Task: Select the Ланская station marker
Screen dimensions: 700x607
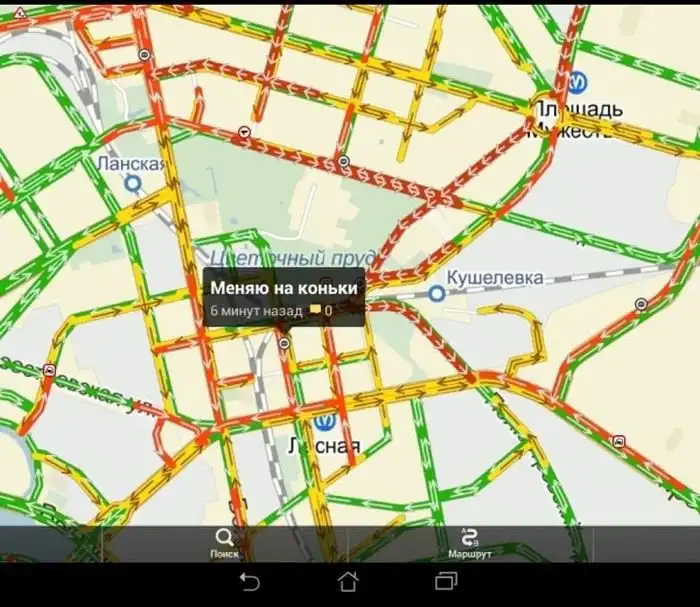Action: 133,183
